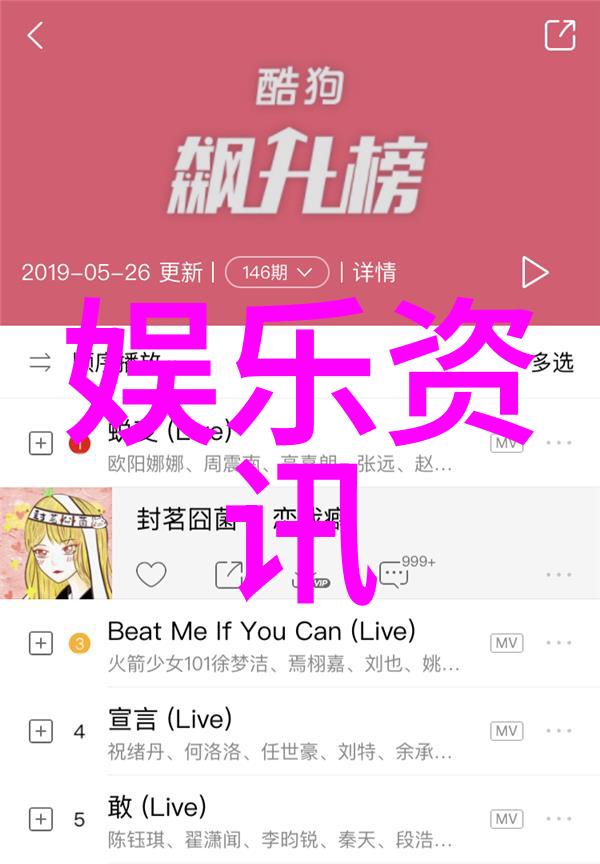This screenshot has width=600, height=864.
Task: Open more options for 封茗囧菌 song
Action: click(559, 575)
